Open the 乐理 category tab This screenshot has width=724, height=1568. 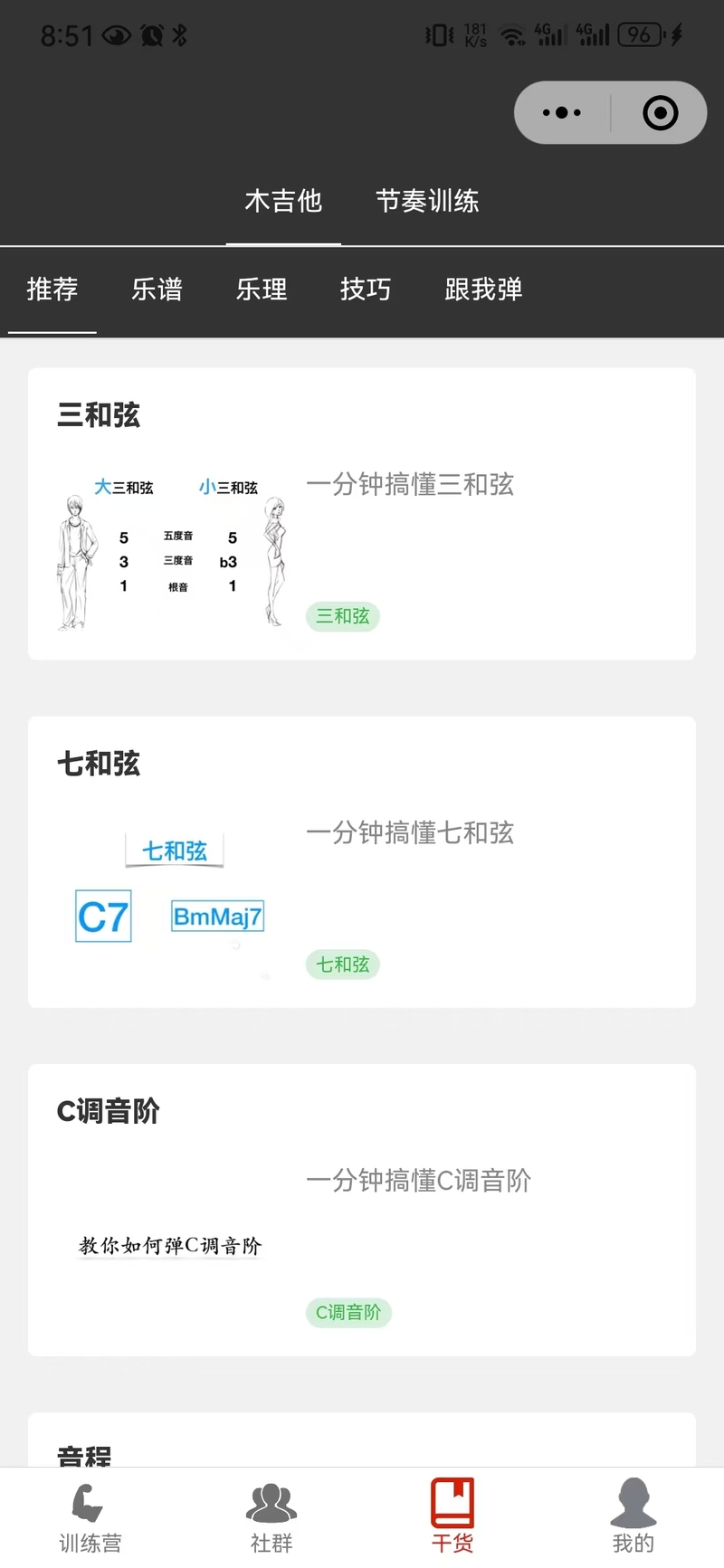tap(262, 290)
